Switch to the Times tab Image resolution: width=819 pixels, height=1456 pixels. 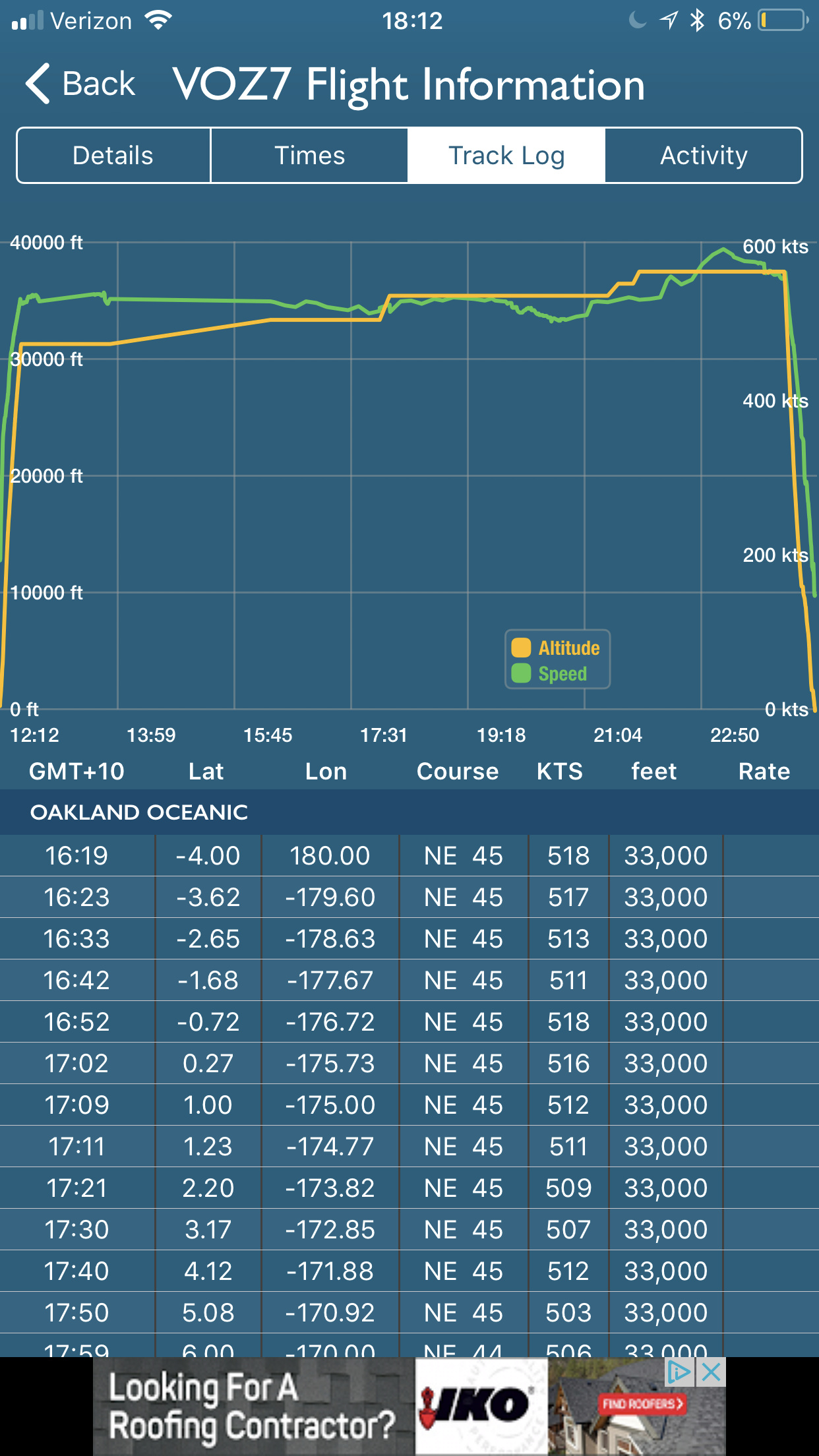point(309,156)
